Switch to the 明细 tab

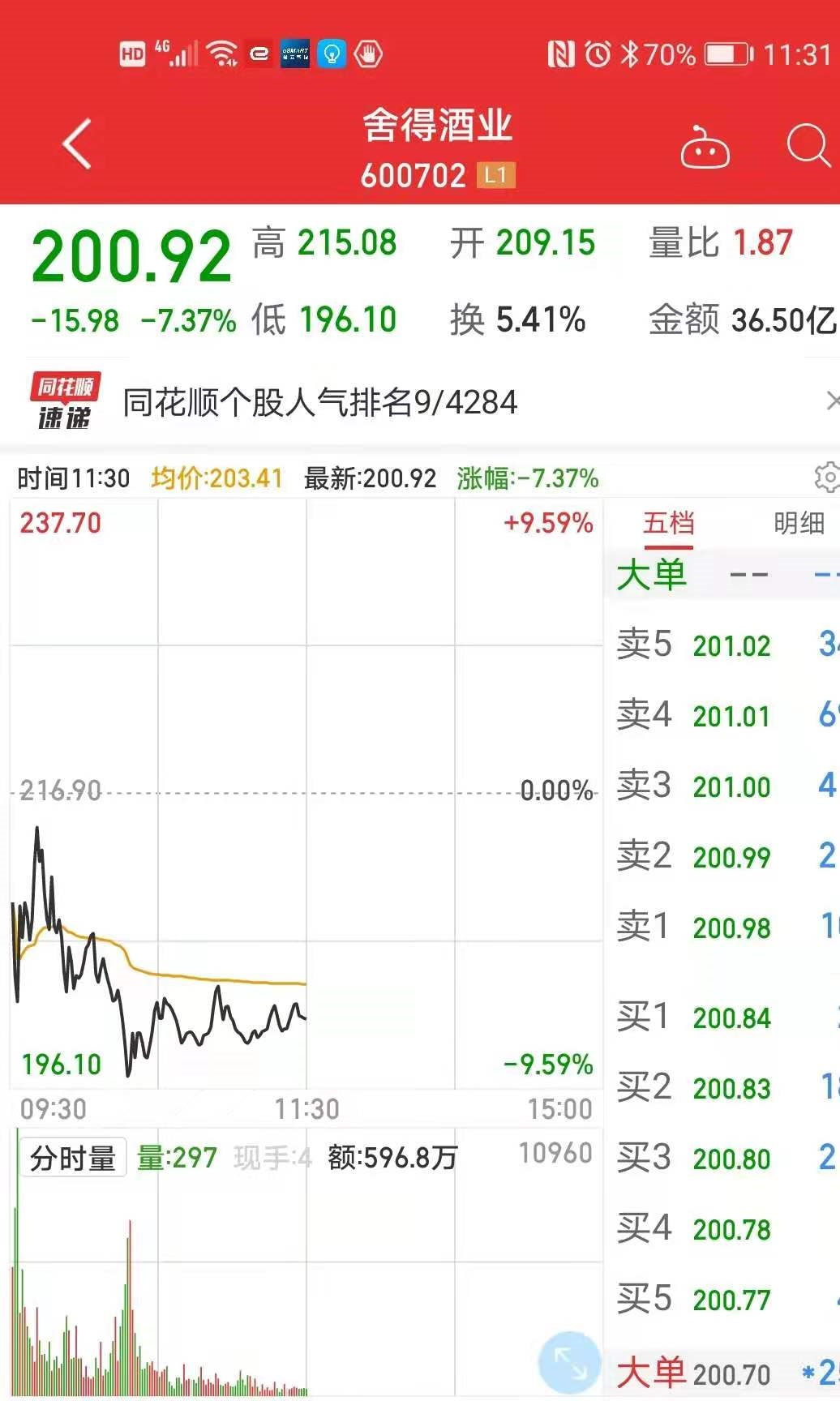point(799,523)
